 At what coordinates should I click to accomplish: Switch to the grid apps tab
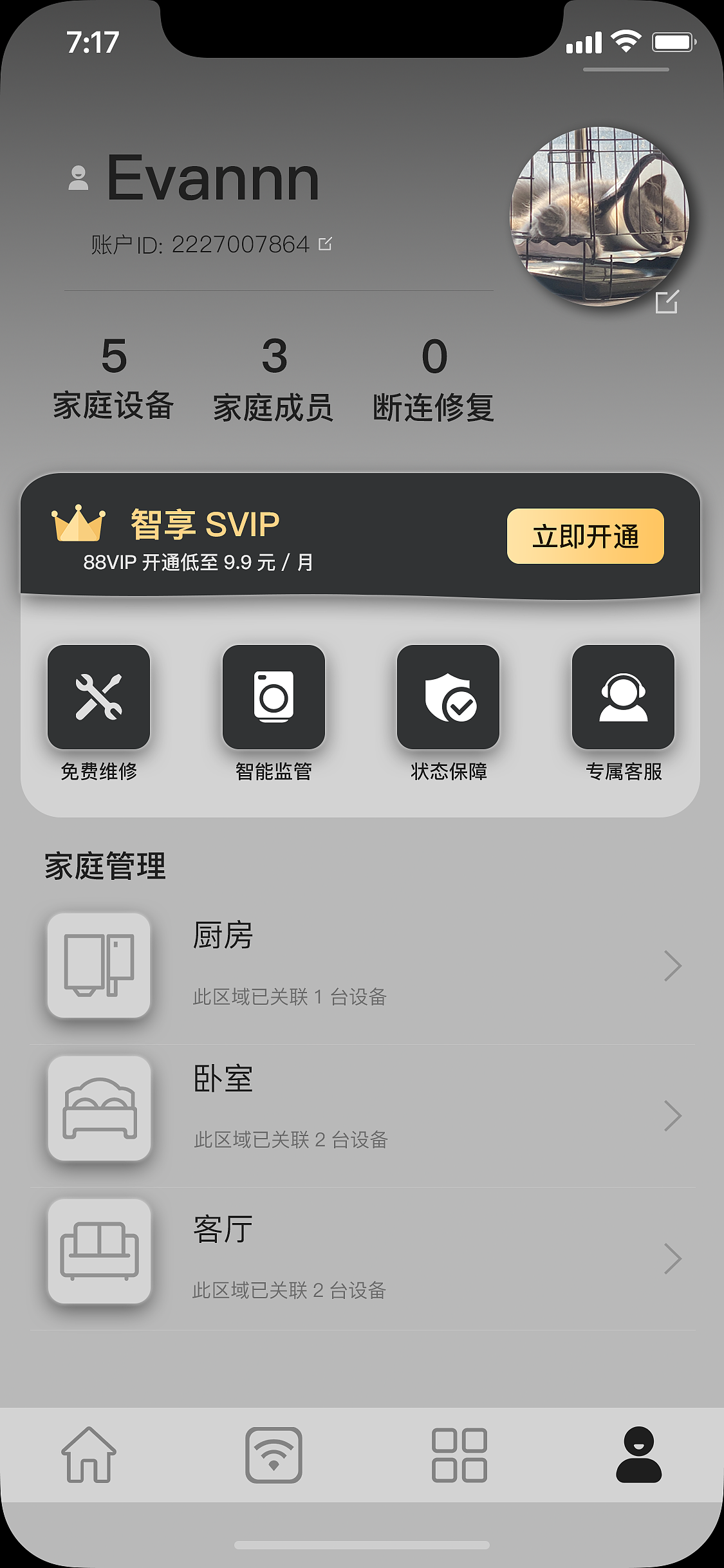click(x=459, y=1455)
